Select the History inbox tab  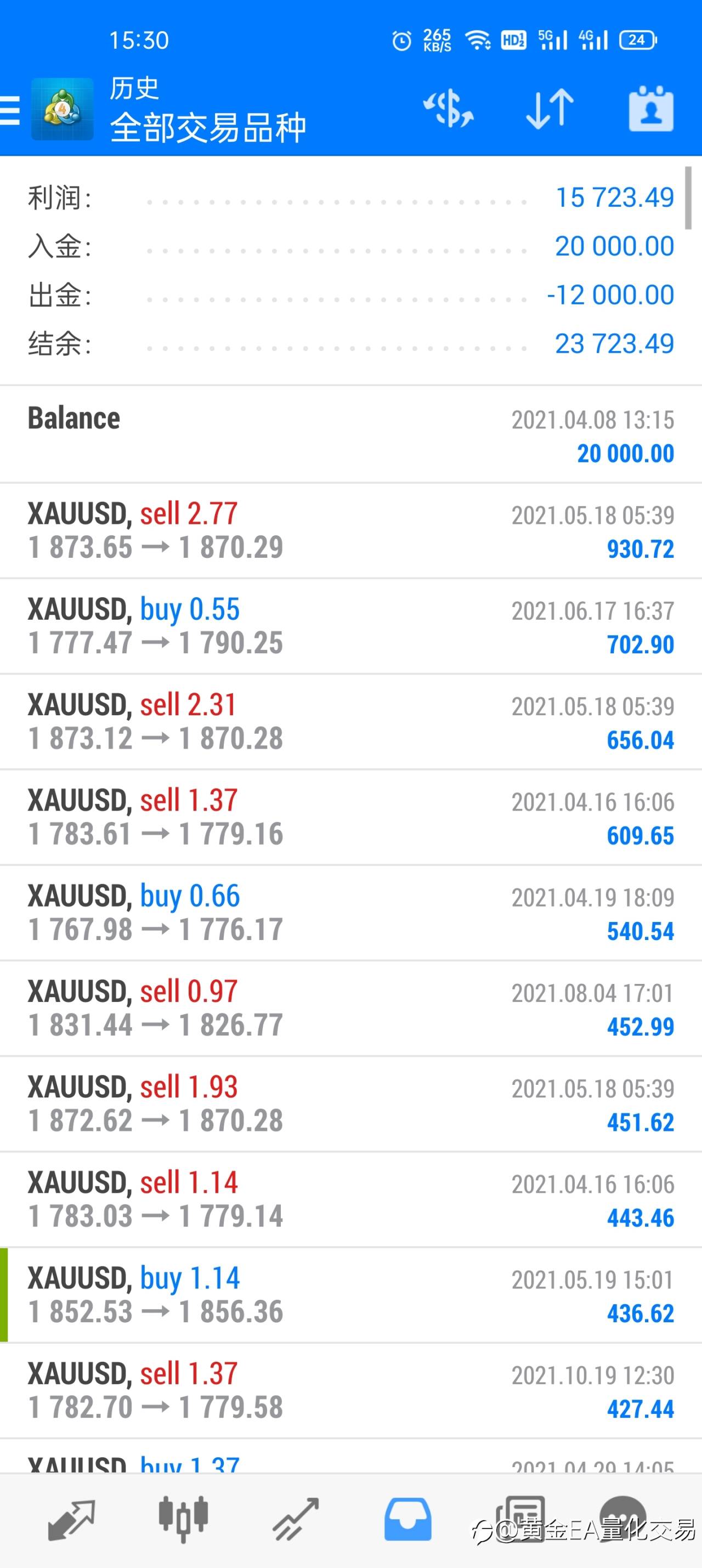pyautogui.click(x=407, y=1519)
